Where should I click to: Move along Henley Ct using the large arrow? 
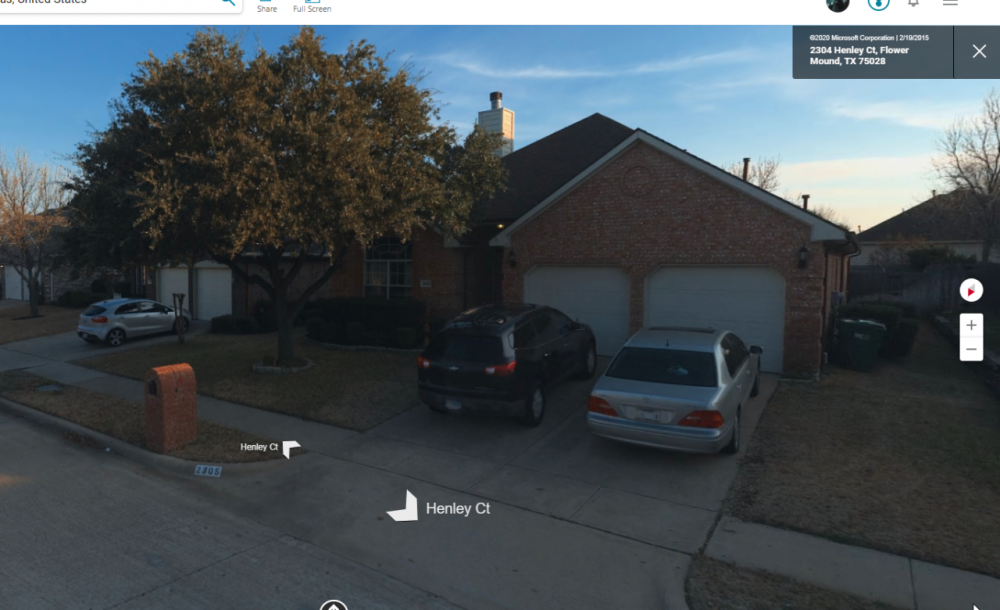[x=403, y=506]
